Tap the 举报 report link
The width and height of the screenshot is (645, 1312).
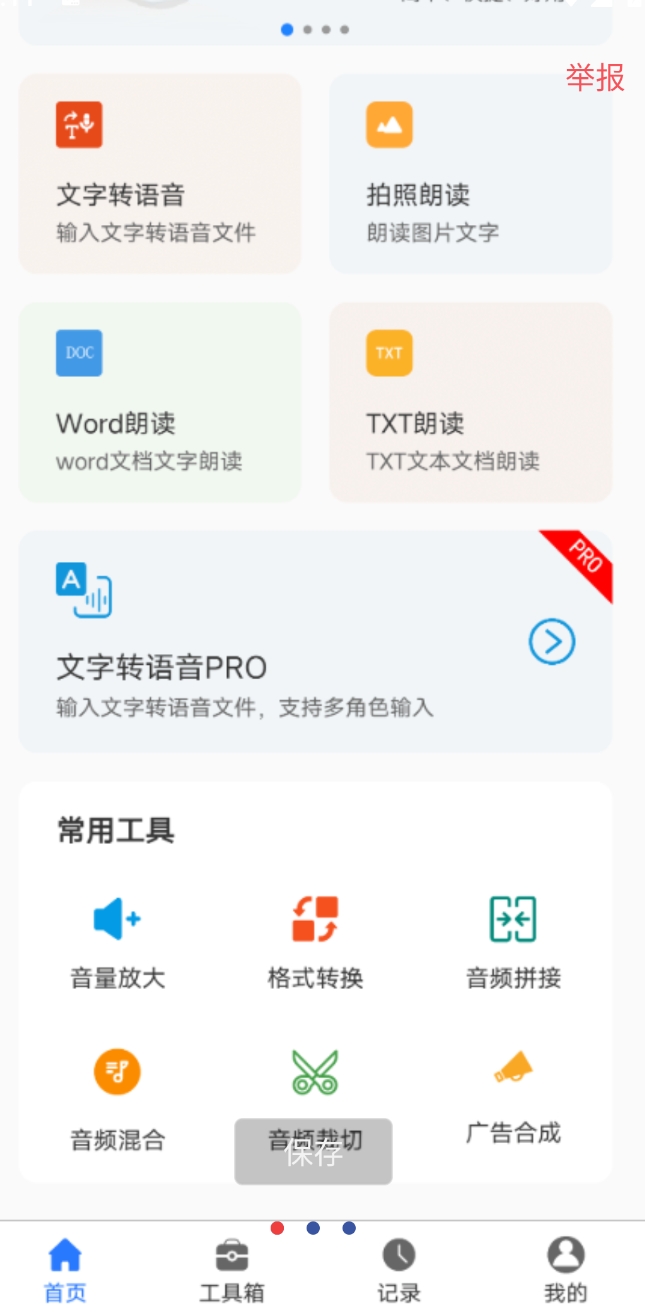595,77
